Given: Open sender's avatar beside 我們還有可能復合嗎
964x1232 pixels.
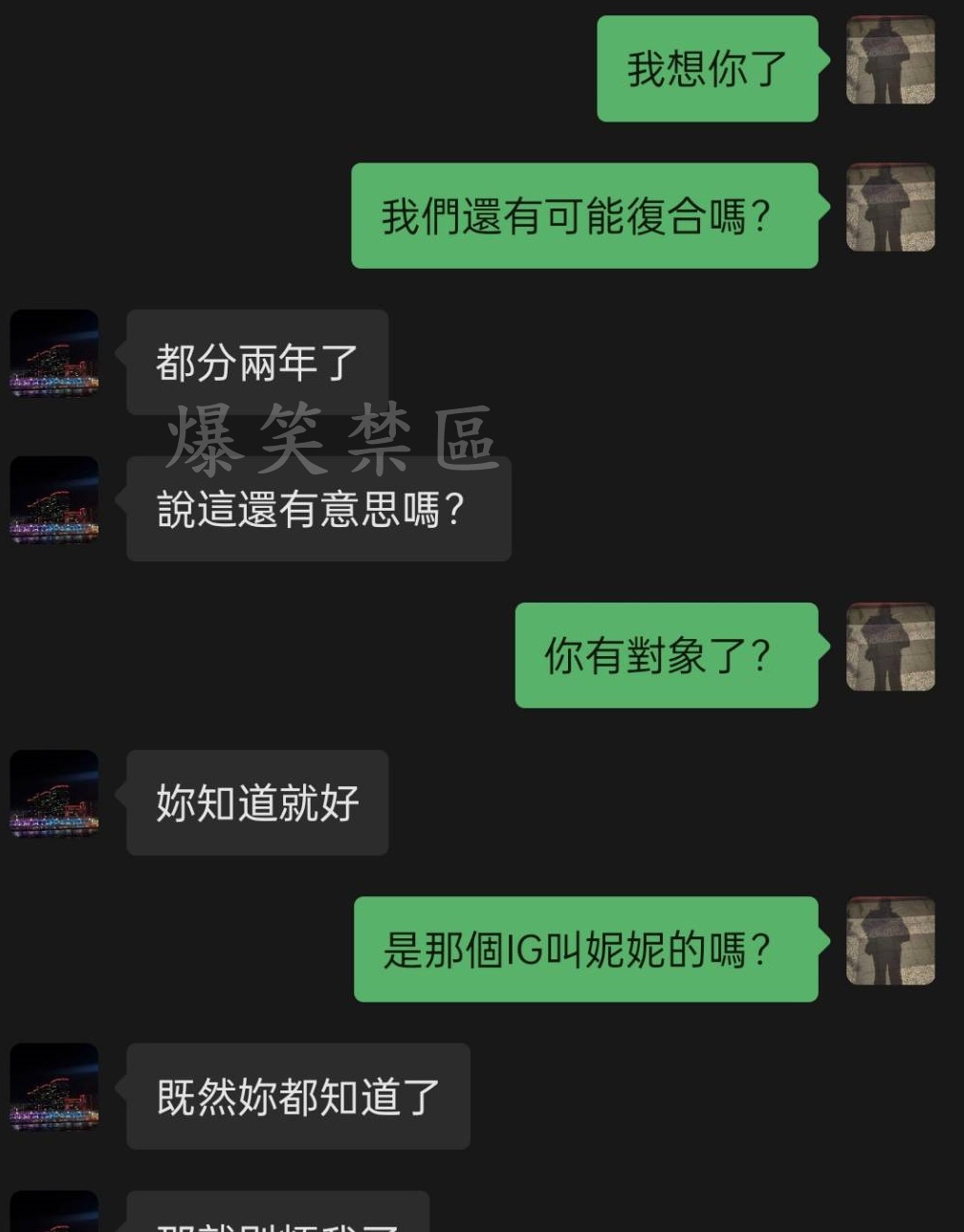Looking at the screenshot, I should (890, 208).
